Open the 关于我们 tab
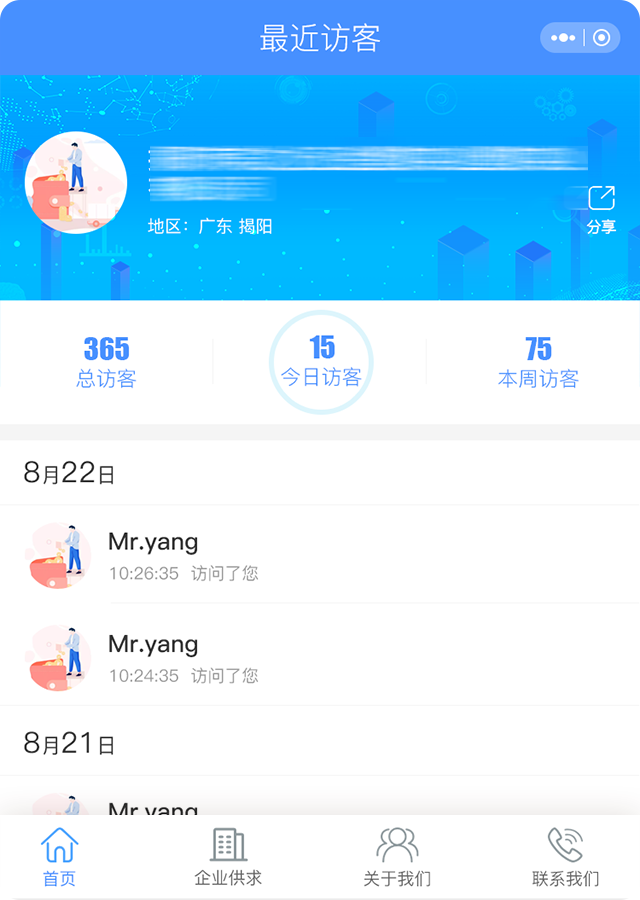This screenshot has height=900, width=640. 397,858
